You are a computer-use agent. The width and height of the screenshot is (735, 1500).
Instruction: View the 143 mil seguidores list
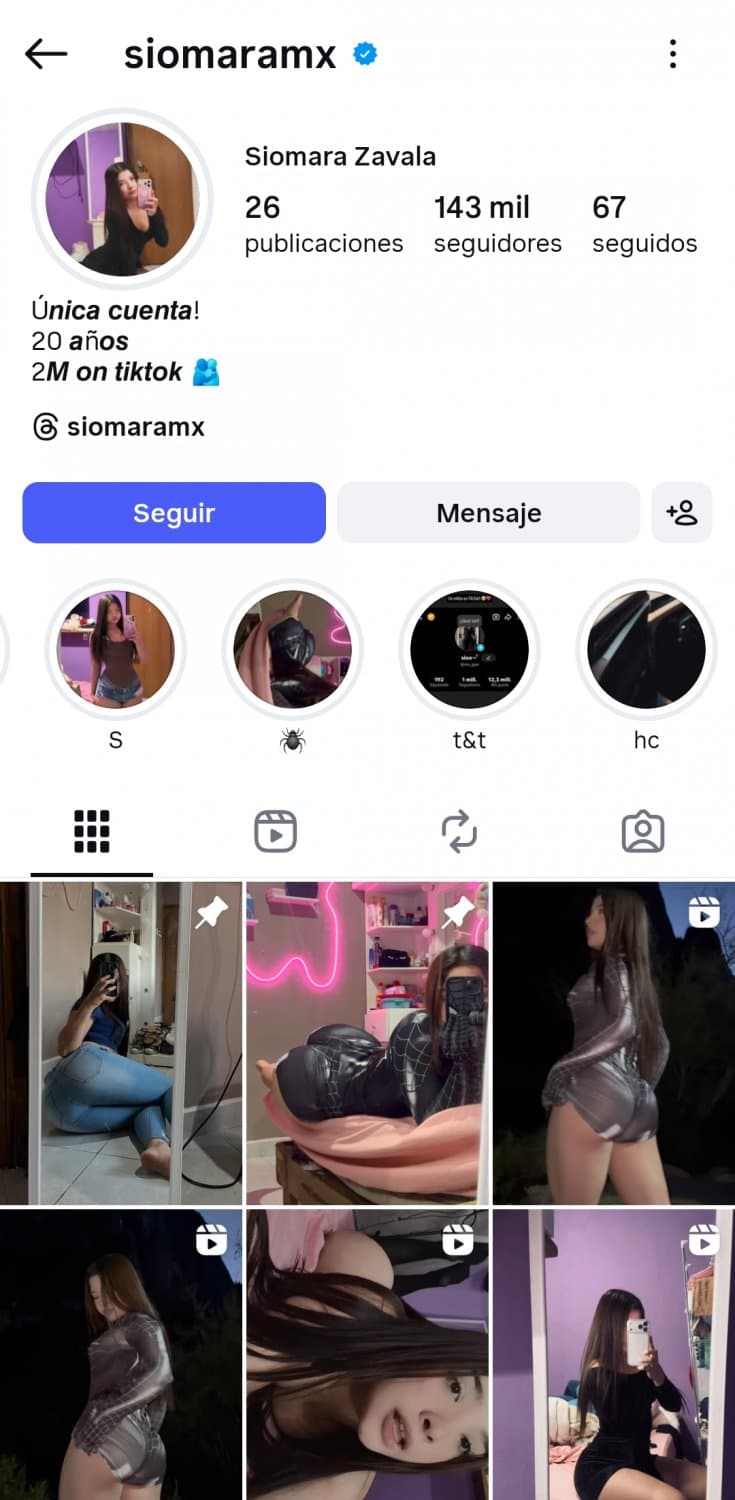click(497, 222)
